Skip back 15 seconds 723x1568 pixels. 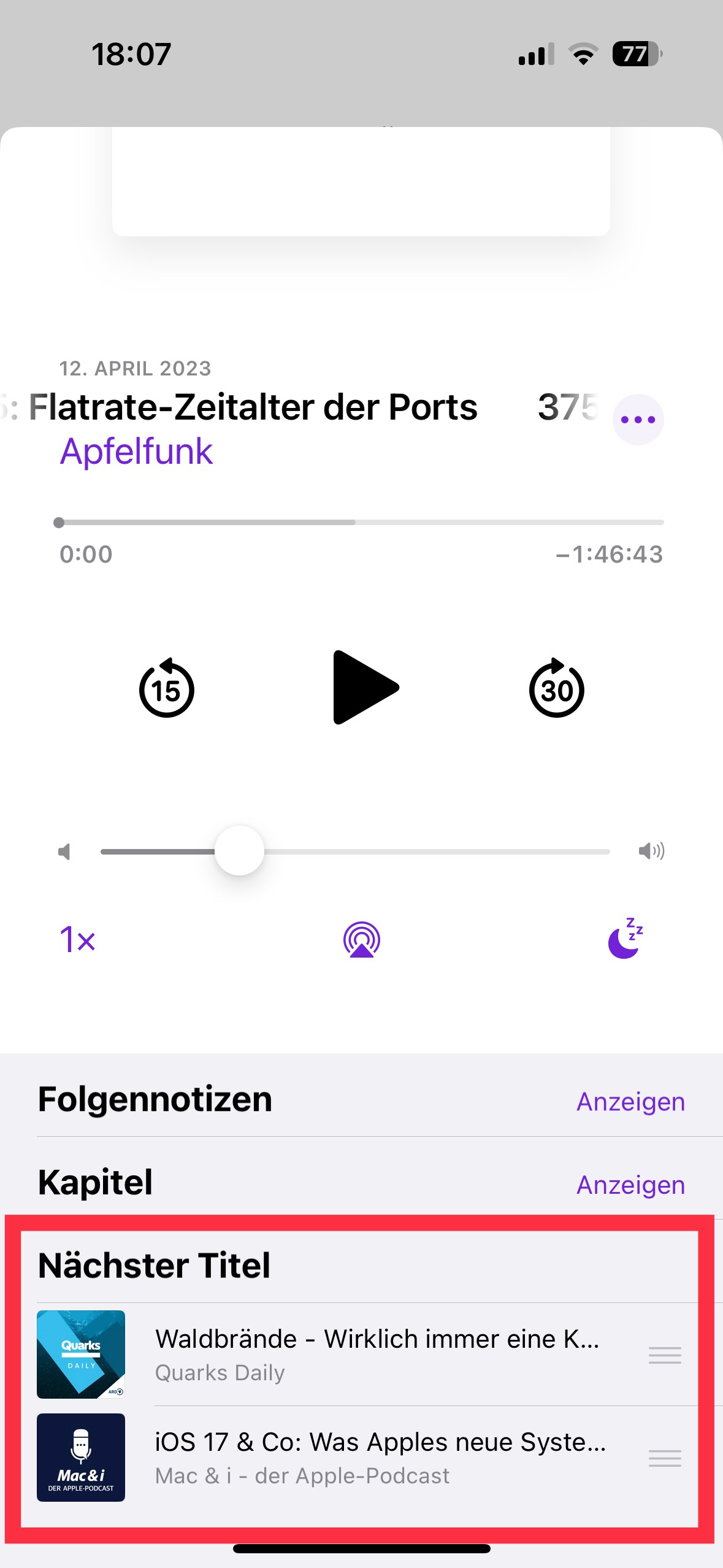[166, 689]
